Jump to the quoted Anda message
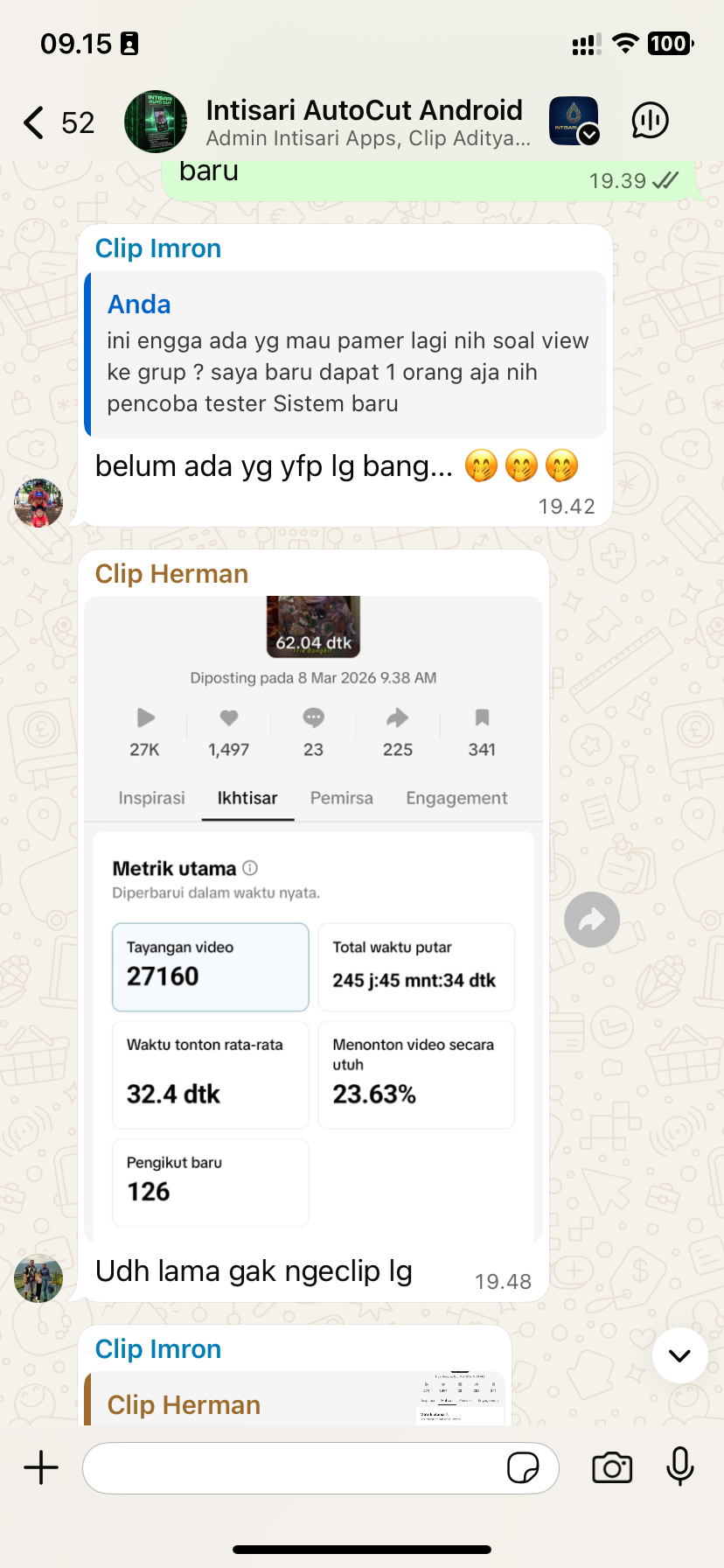This screenshot has width=724, height=1568. [x=348, y=354]
